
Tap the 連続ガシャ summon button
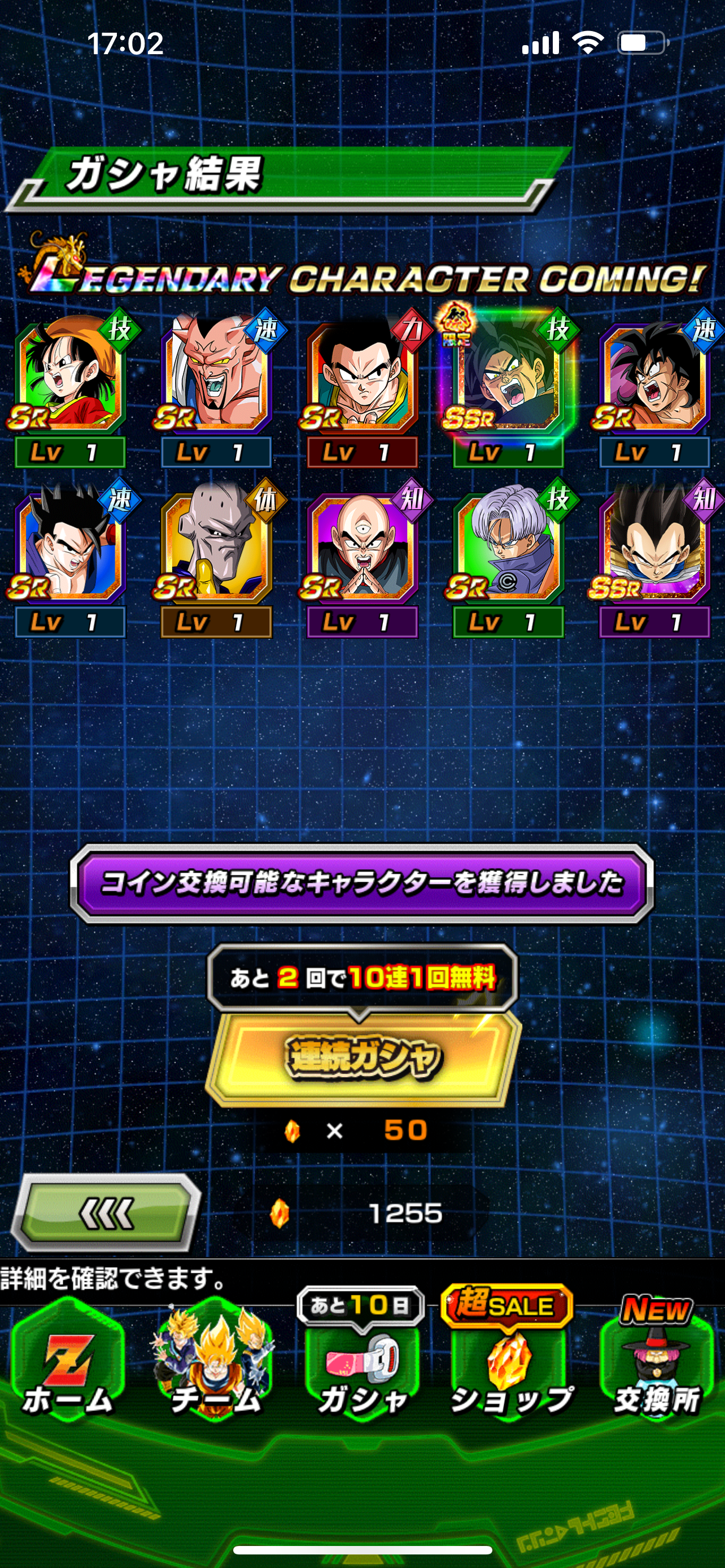point(363,1058)
